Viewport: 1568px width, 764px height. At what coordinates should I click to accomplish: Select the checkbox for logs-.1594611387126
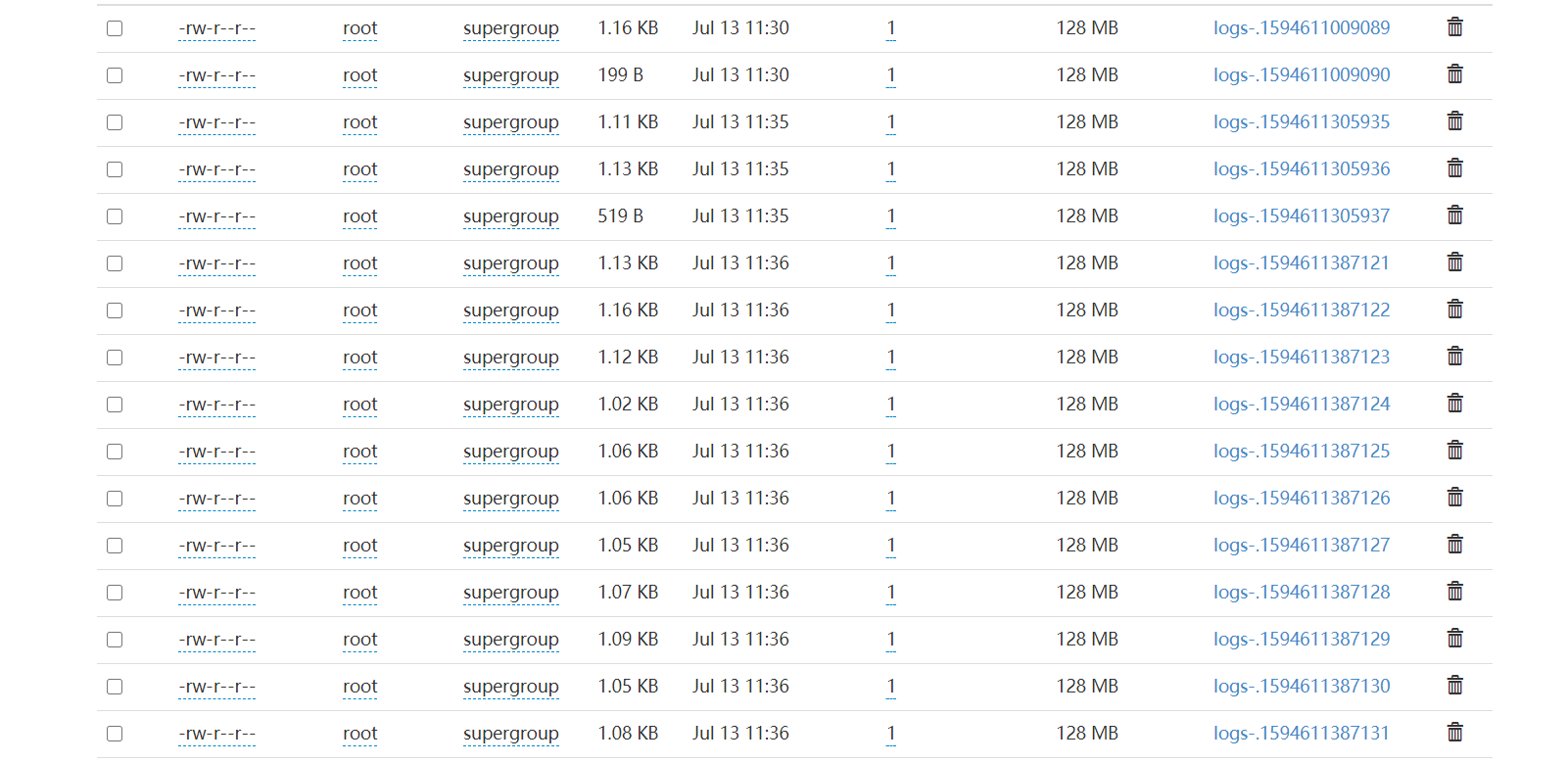[x=115, y=499]
